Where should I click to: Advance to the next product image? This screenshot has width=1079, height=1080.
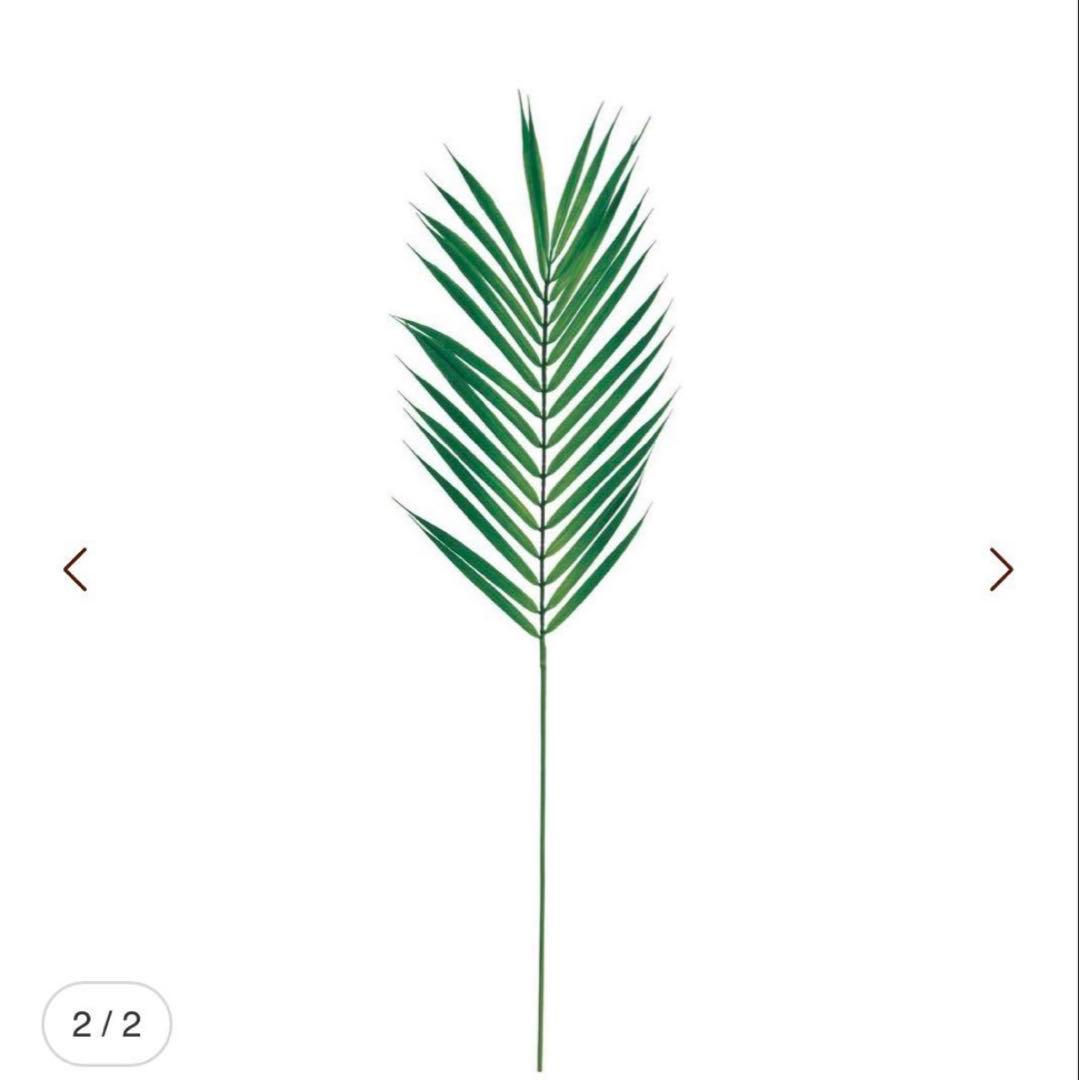click(1001, 569)
